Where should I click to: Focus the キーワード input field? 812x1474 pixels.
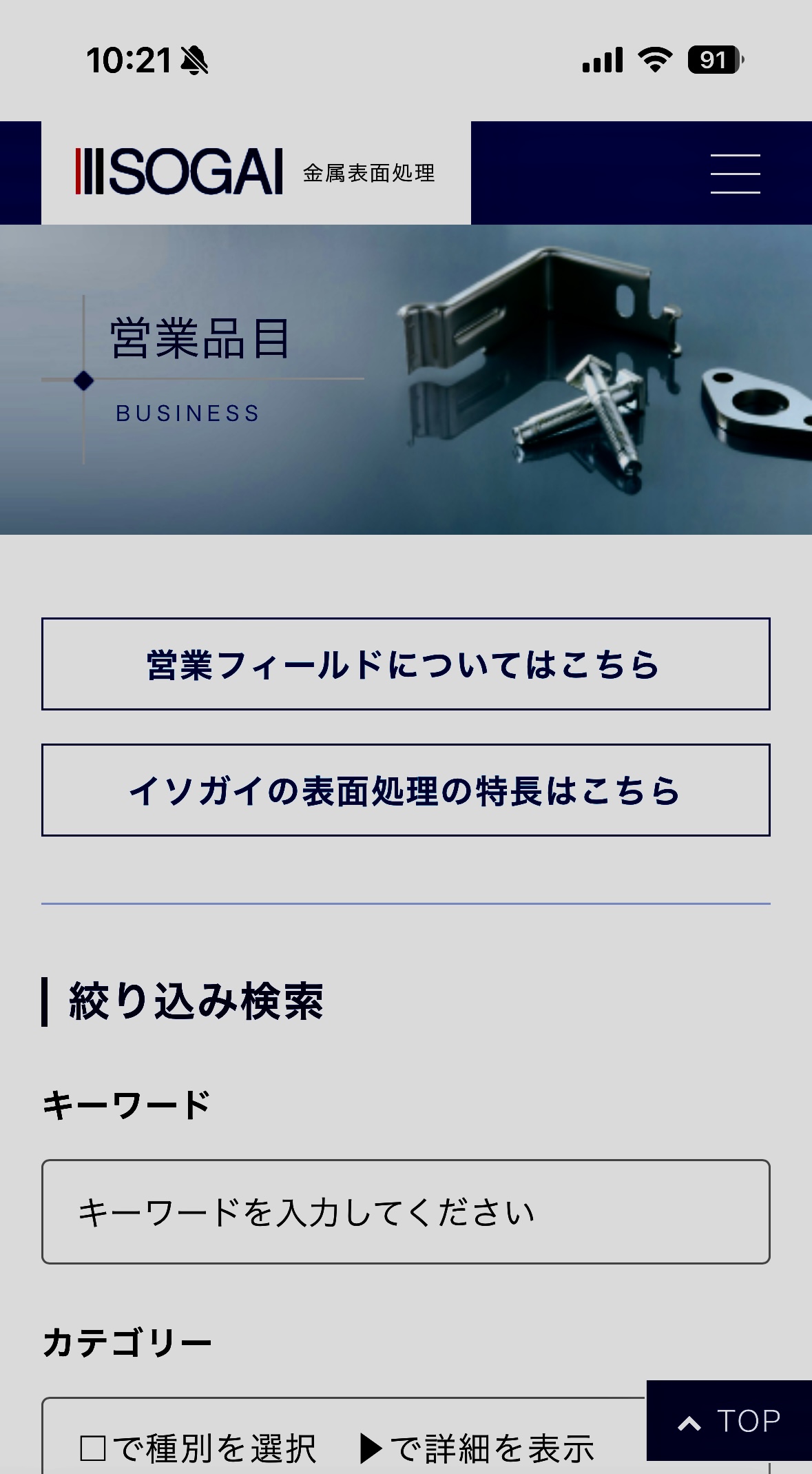click(406, 1212)
